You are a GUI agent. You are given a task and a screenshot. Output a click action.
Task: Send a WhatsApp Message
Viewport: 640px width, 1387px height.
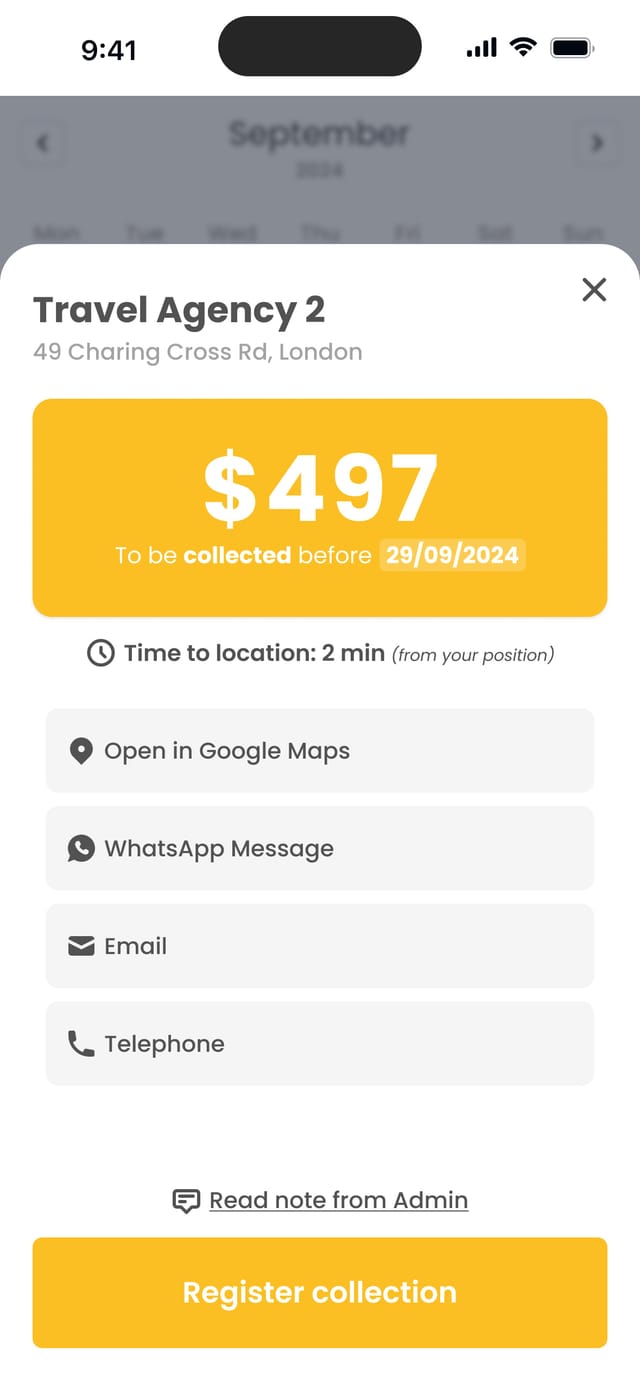[319, 849]
